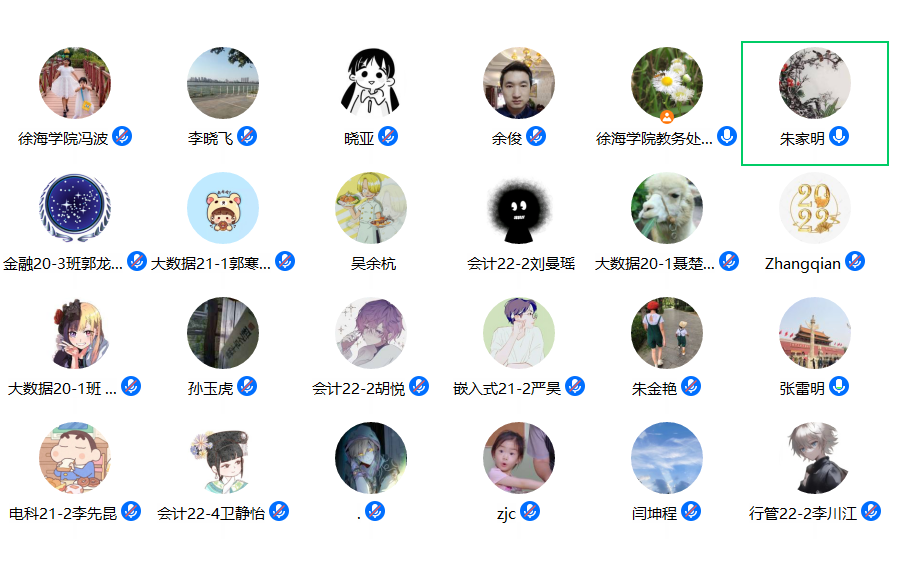Tap participant 朱金艳's avatar

click(667, 334)
